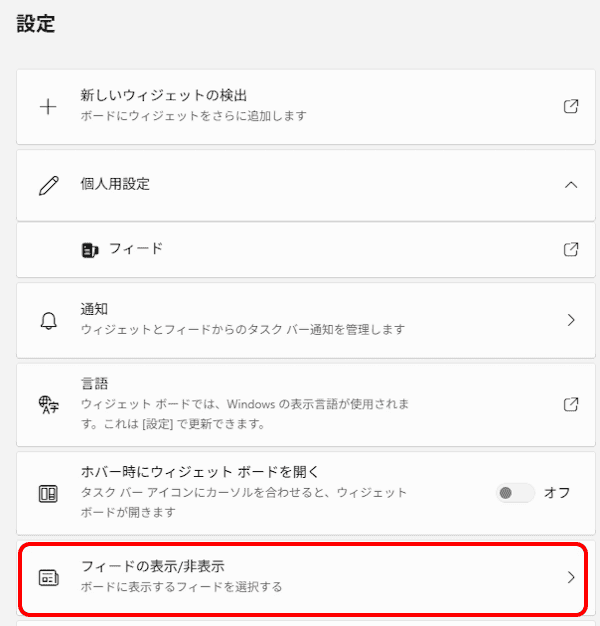Viewport: 600px width, 626px height.
Task: Collapse the 個人用設定 section
Action: point(571,185)
